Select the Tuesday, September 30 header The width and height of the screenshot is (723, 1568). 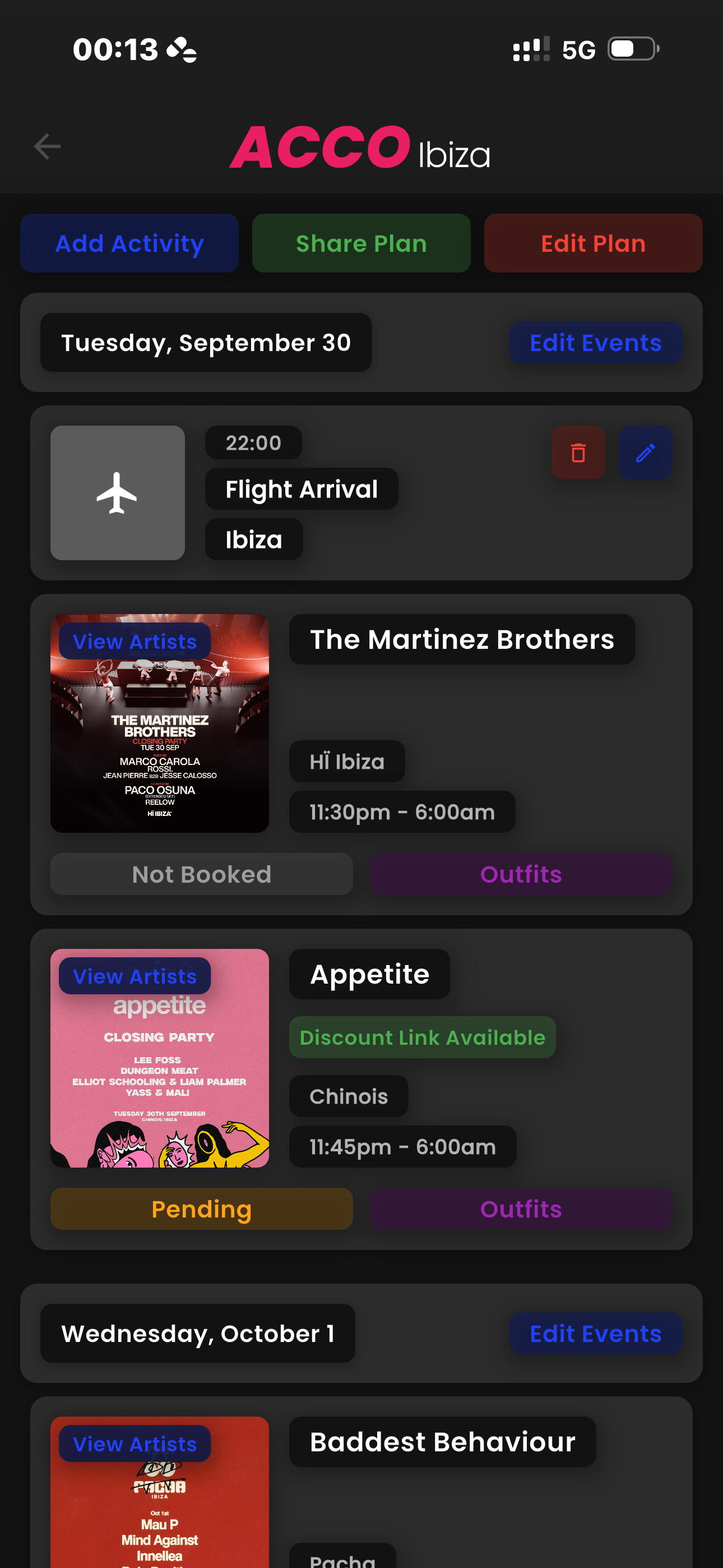coord(205,342)
